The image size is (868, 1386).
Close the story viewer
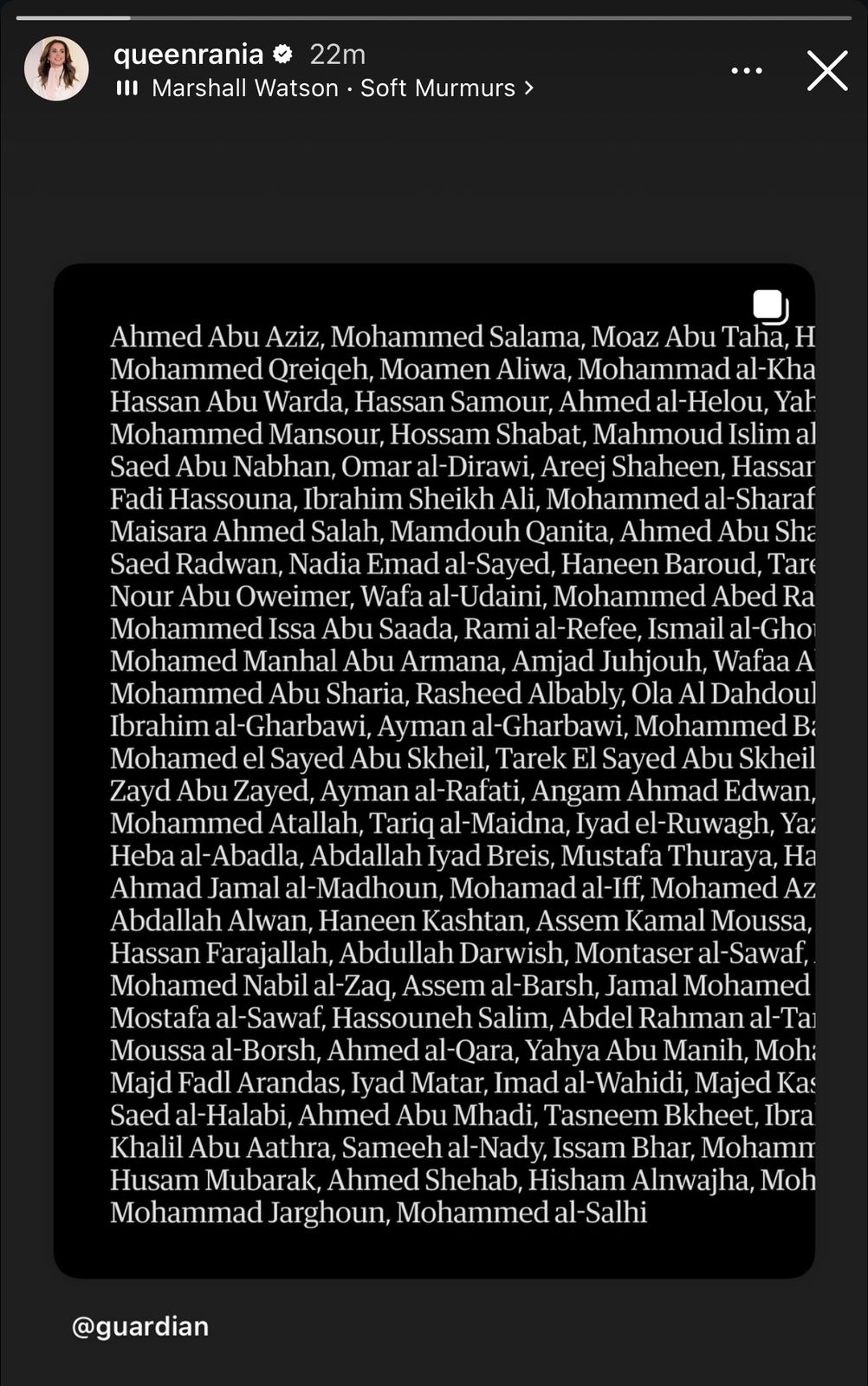826,71
